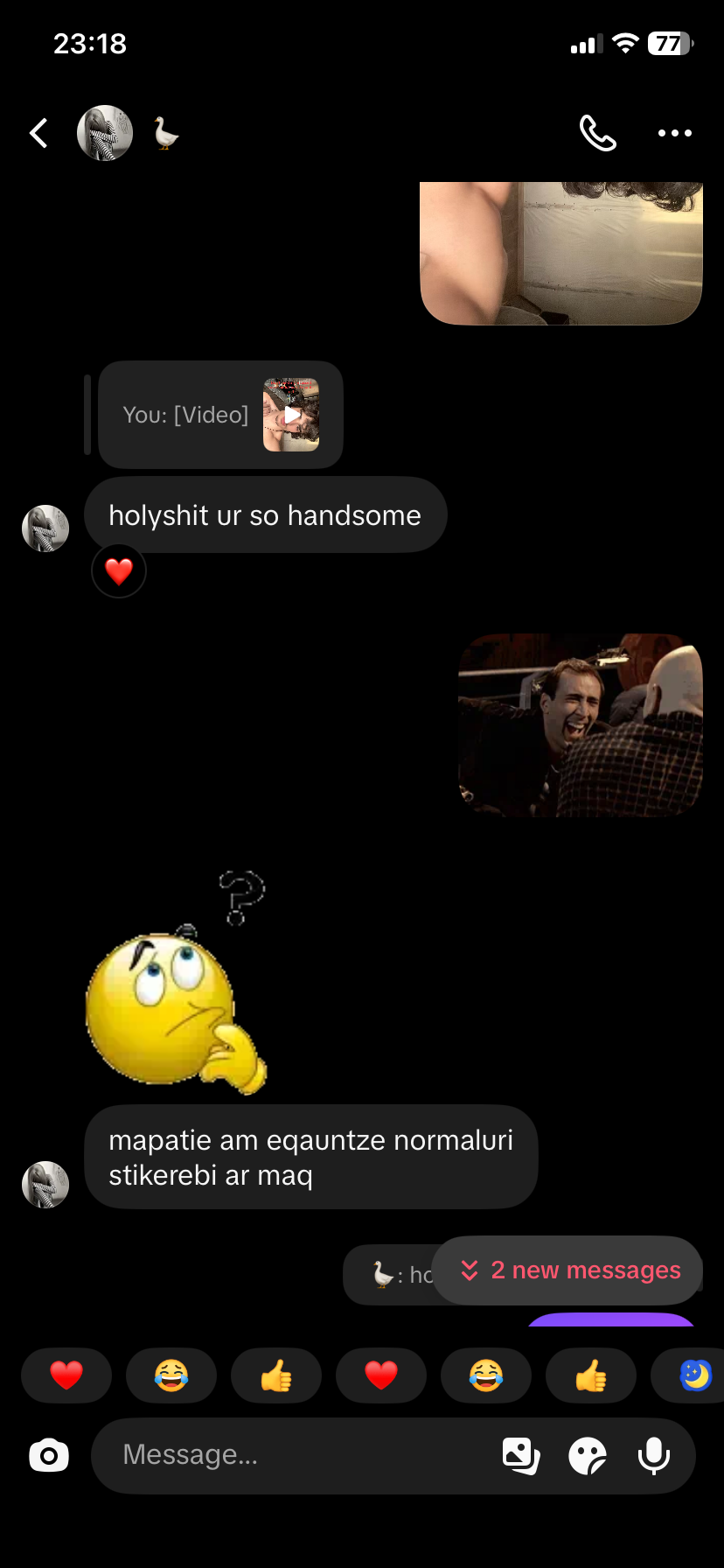Open the photo at top of chat
Screen dimensions: 724x1568
click(561, 253)
